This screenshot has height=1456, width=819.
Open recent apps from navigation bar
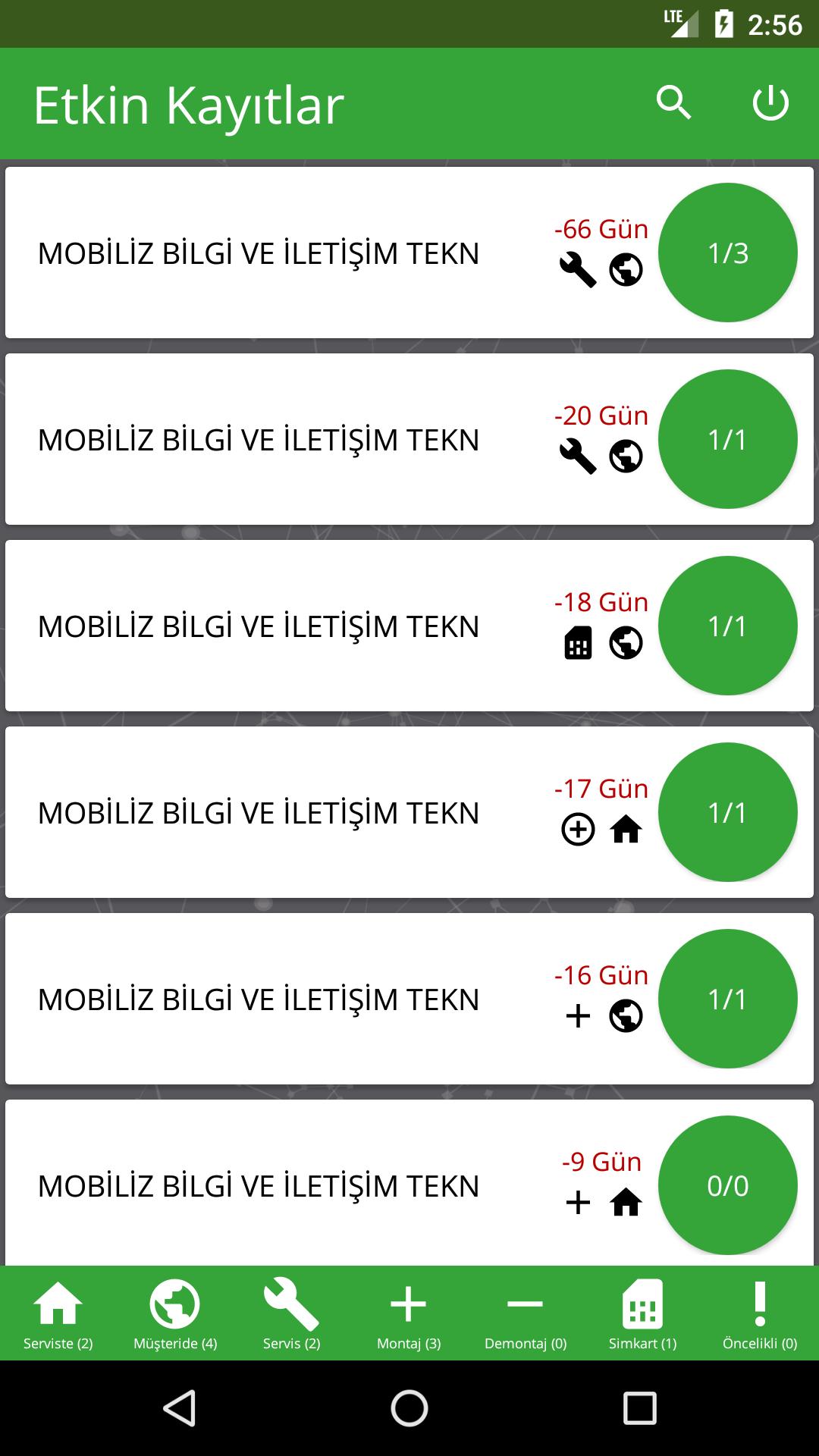[639, 1408]
